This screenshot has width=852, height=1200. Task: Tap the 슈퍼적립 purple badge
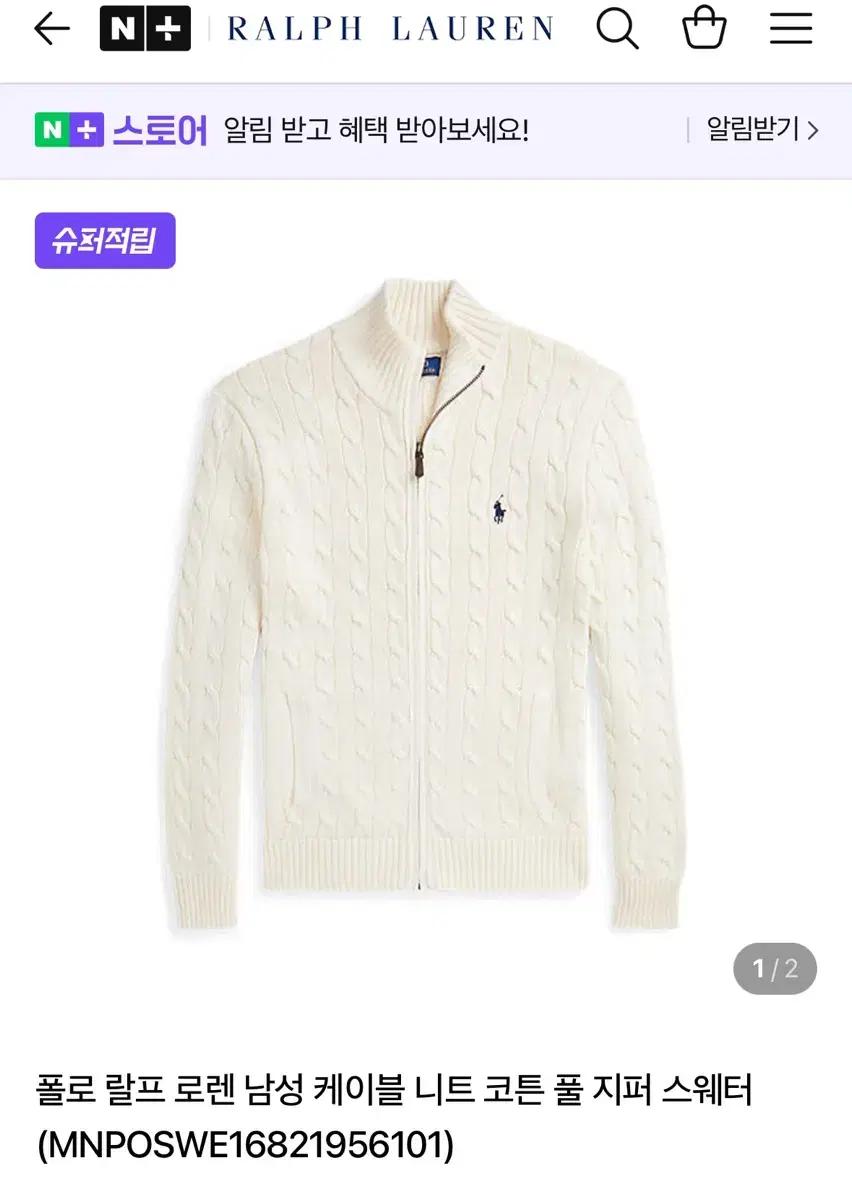104,239
